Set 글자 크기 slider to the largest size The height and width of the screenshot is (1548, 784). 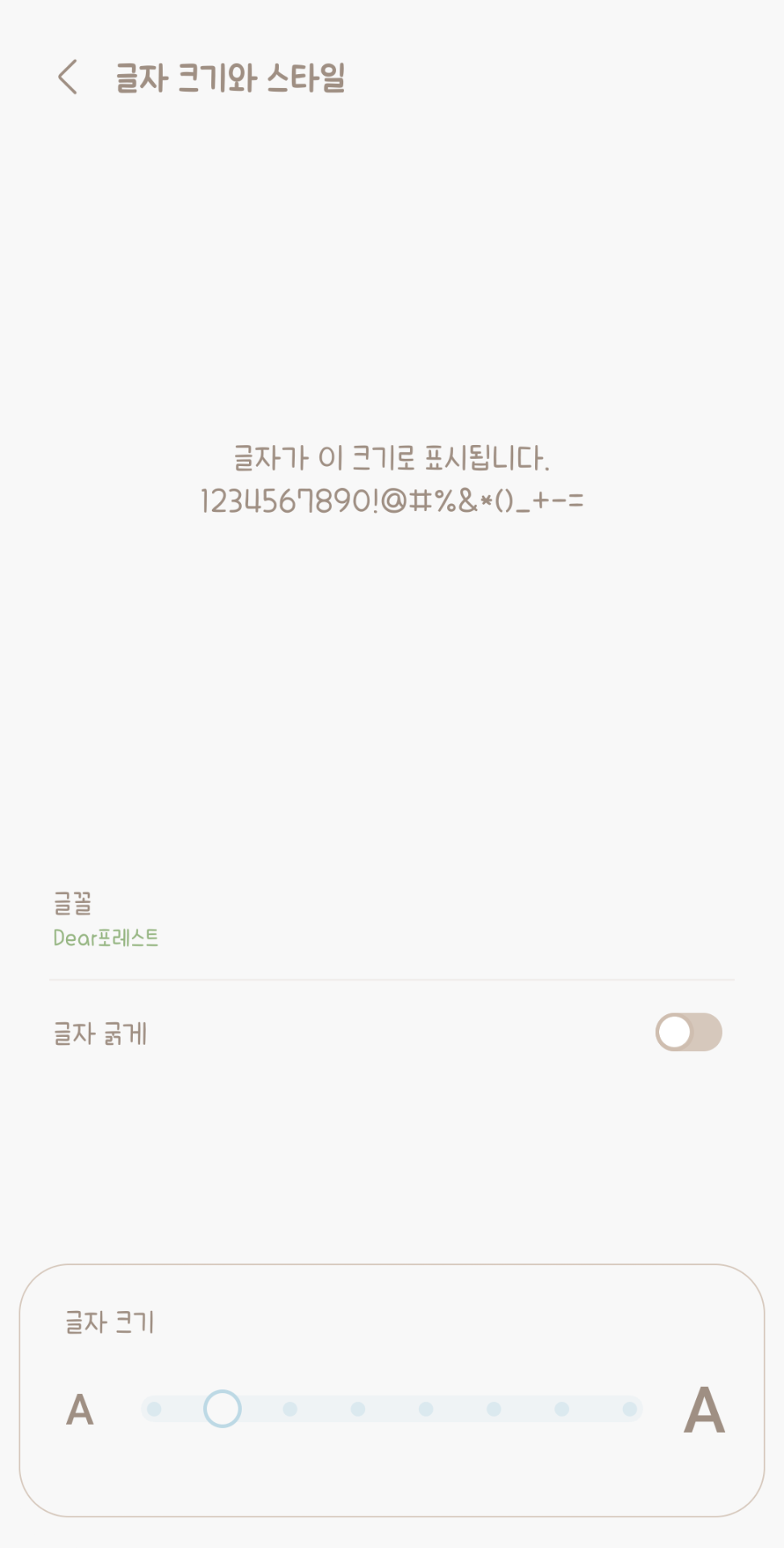[630, 1409]
